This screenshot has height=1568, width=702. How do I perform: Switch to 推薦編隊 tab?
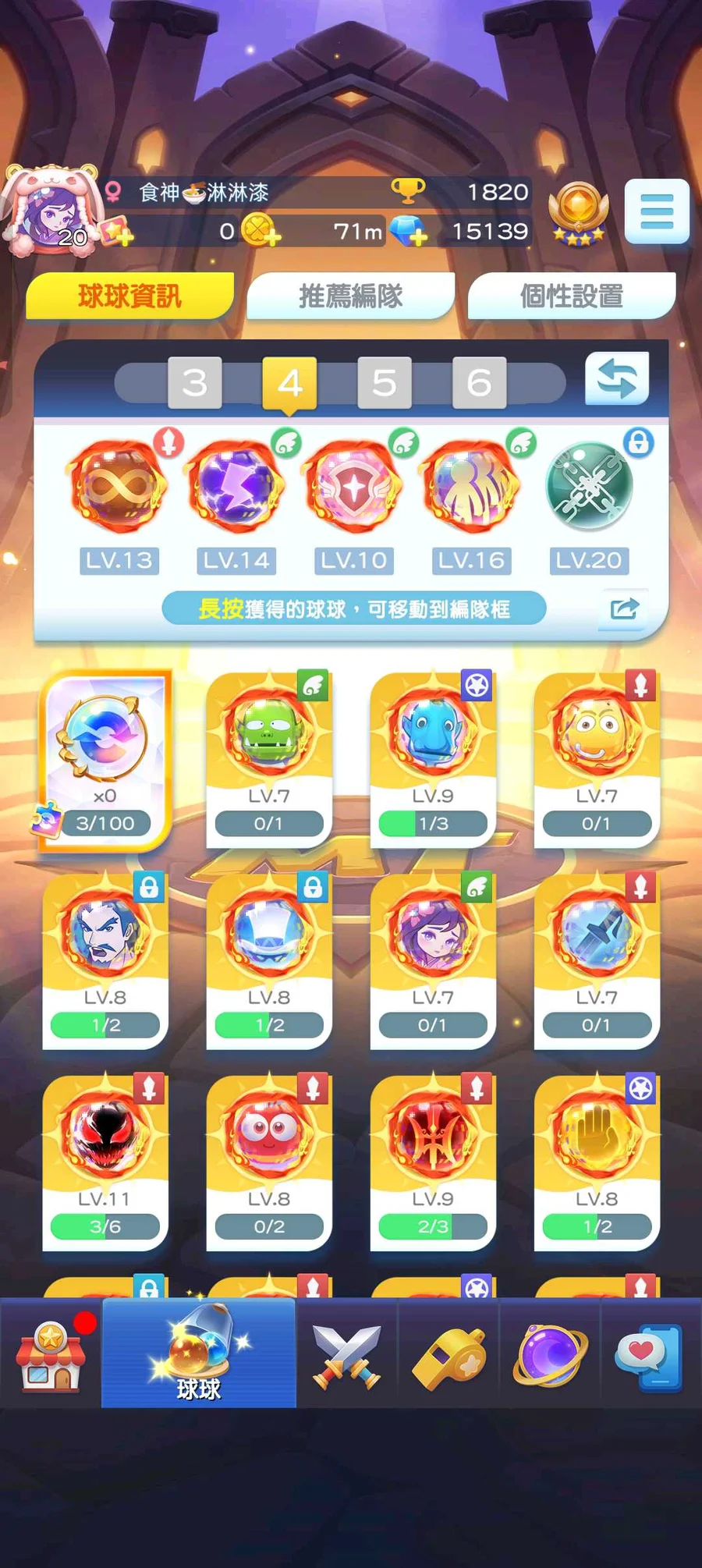pyautogui.click(x=350, y=296)
